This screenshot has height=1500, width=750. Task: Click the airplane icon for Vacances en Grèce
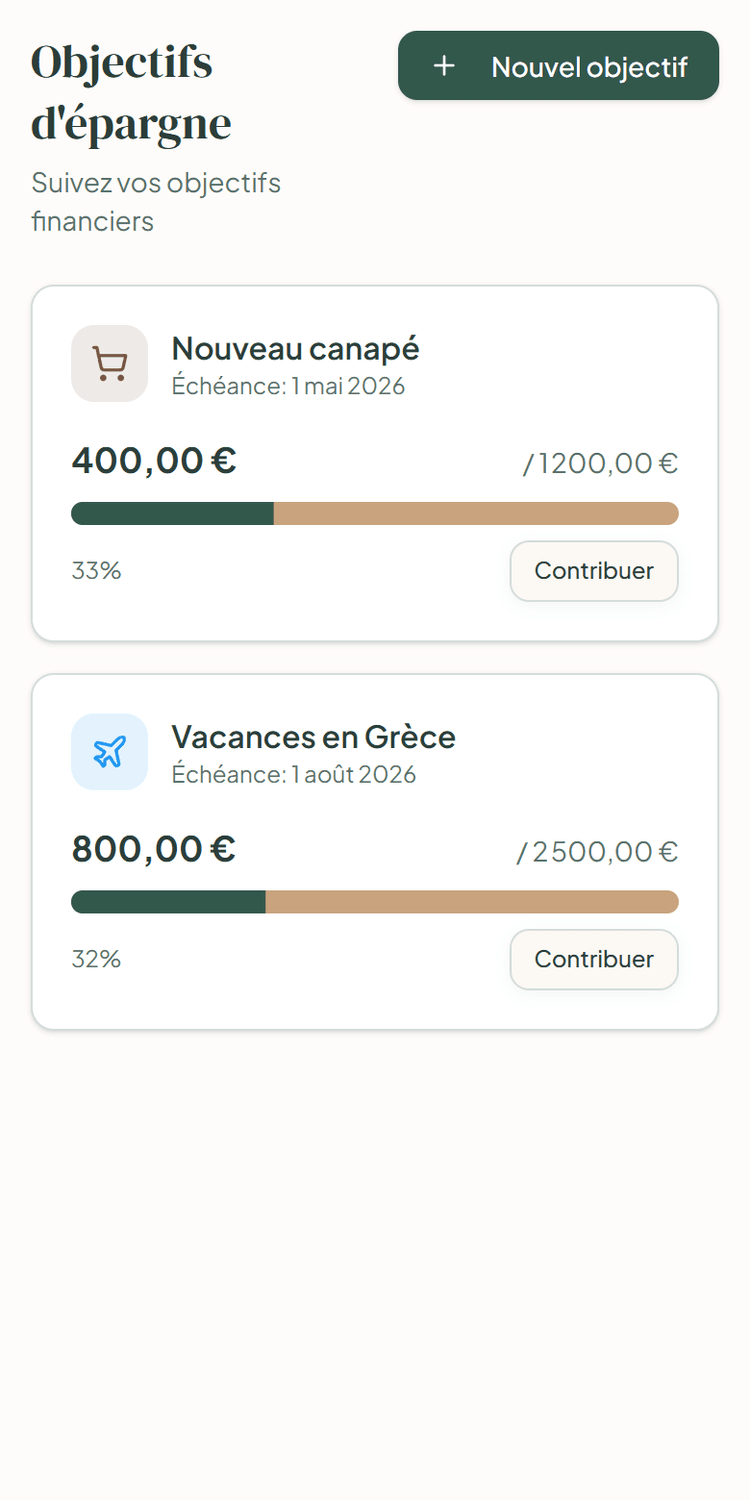click(109, 752)
